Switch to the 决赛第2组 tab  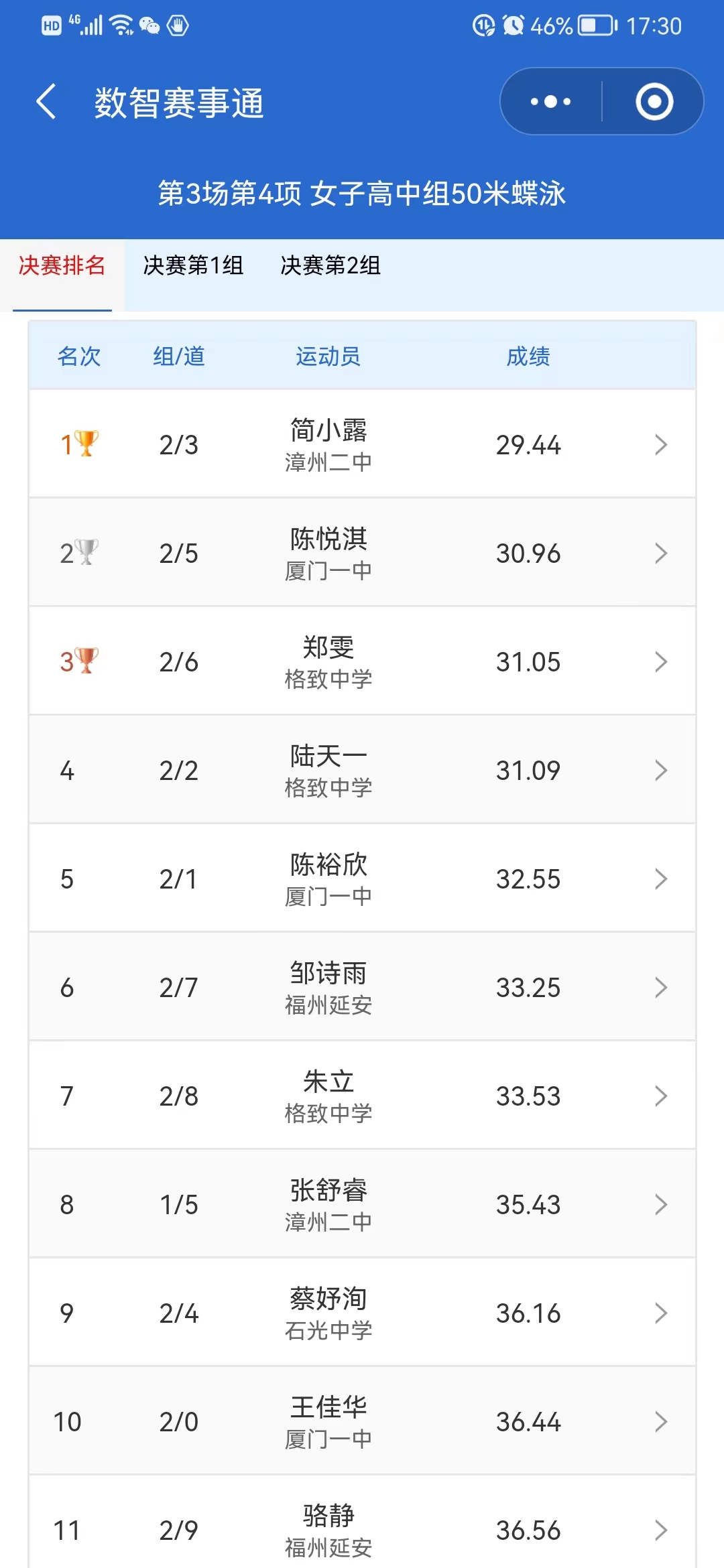(330, 266)
